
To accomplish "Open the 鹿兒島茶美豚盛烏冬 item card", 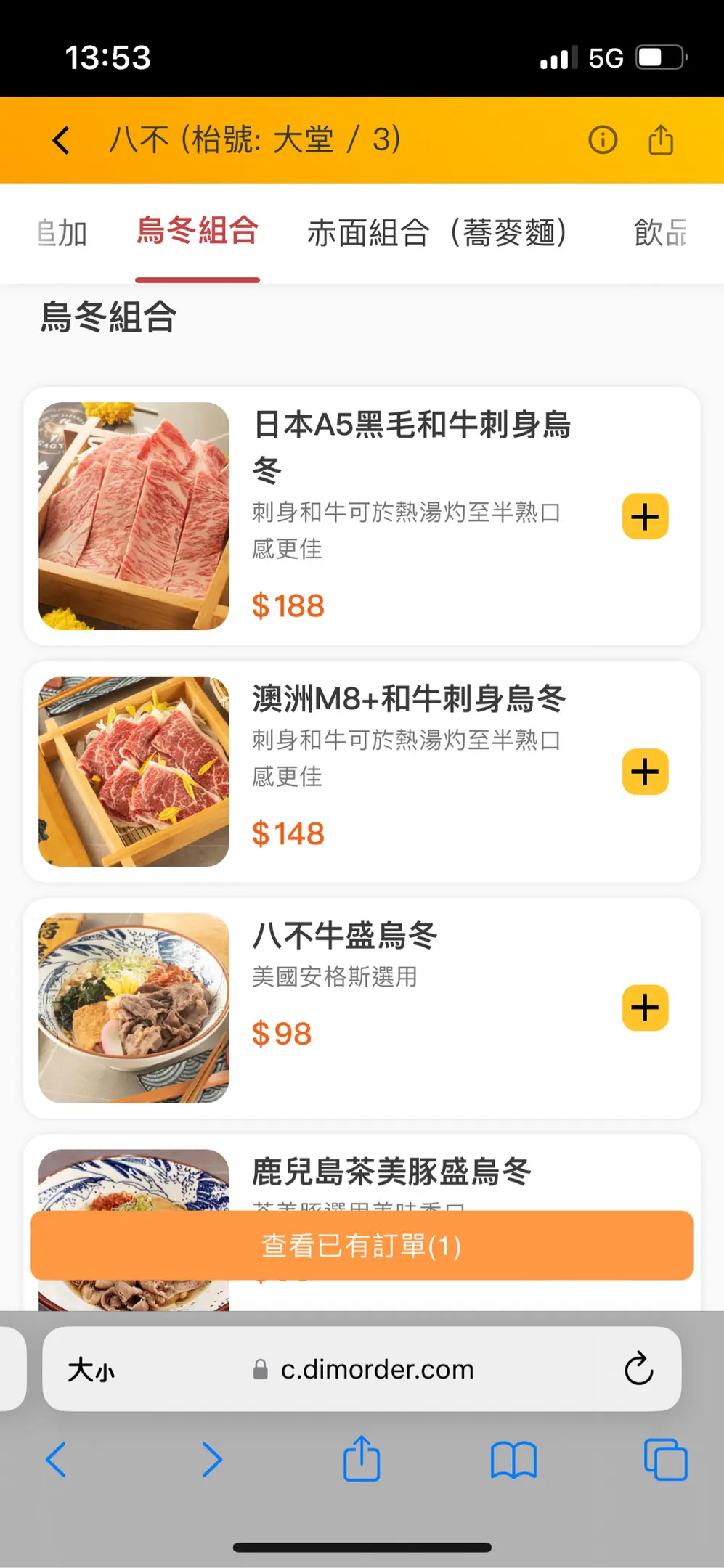I will click(x=392, y=1172).
